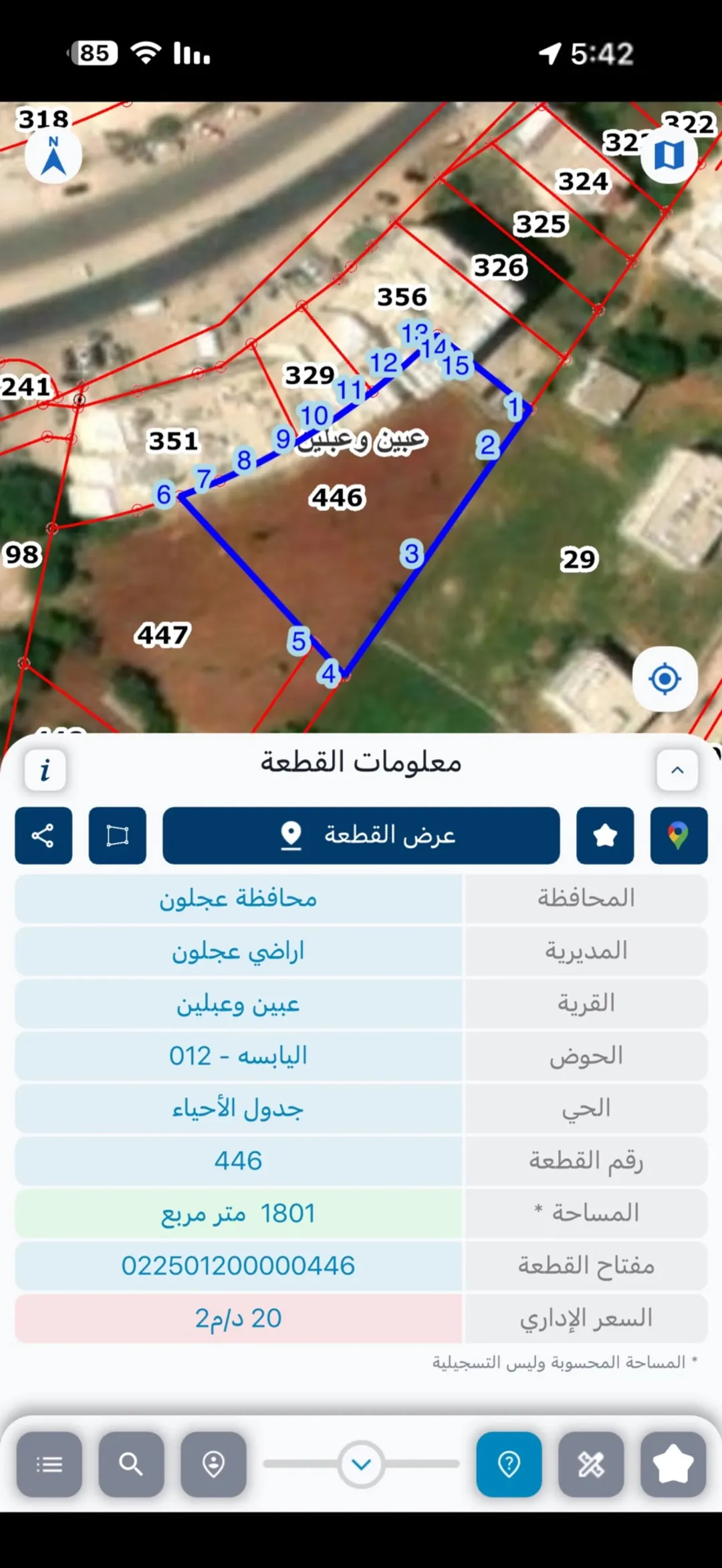
Task: Tap the parcel boundary polygon button
Action: [118, 836]
